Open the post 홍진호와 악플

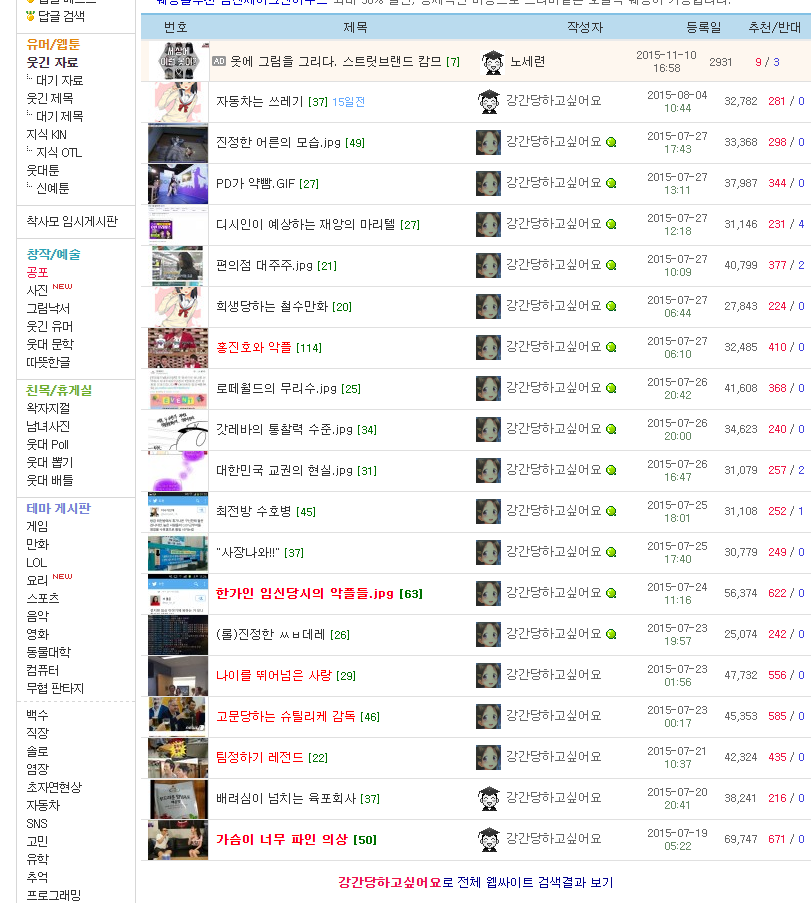click(253, 348)
